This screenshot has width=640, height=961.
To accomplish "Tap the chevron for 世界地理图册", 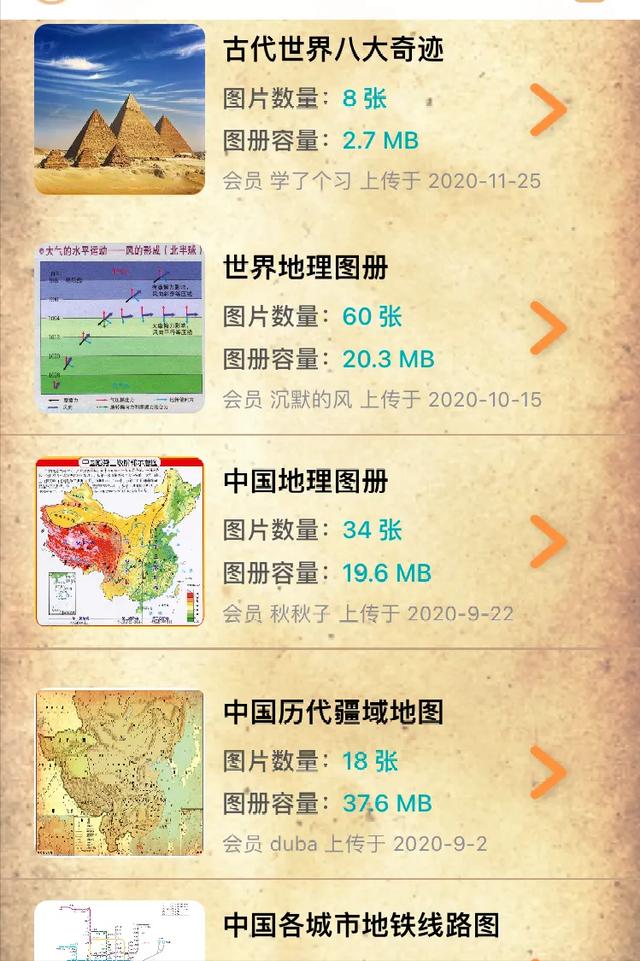I will pos(548,328).
